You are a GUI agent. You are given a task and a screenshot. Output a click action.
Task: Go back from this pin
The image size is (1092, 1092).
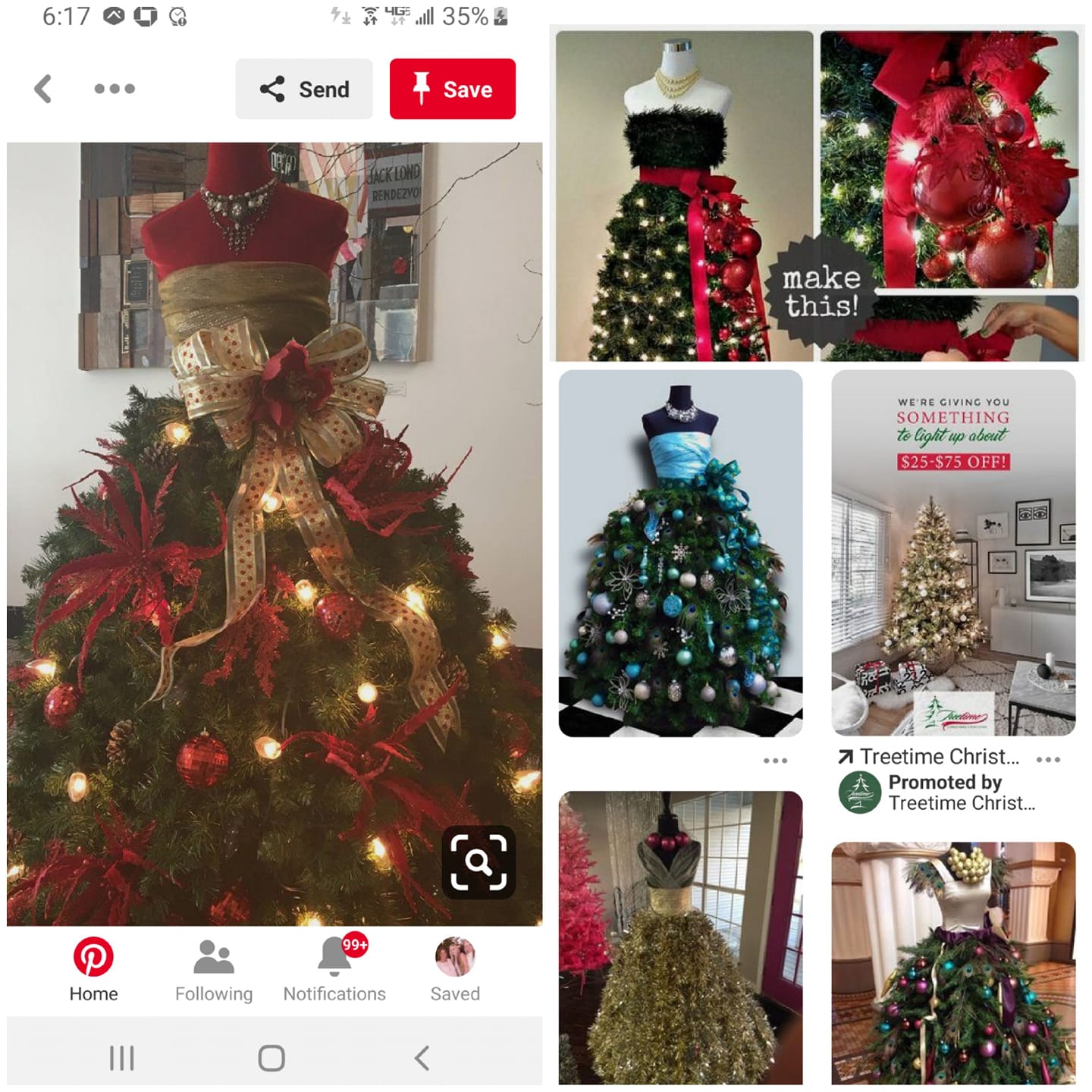(44, 89)
